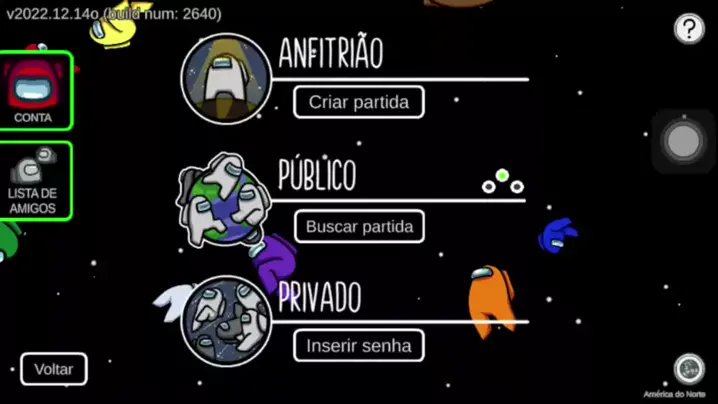Open Lista de Amigos friends list

point(35,180)
